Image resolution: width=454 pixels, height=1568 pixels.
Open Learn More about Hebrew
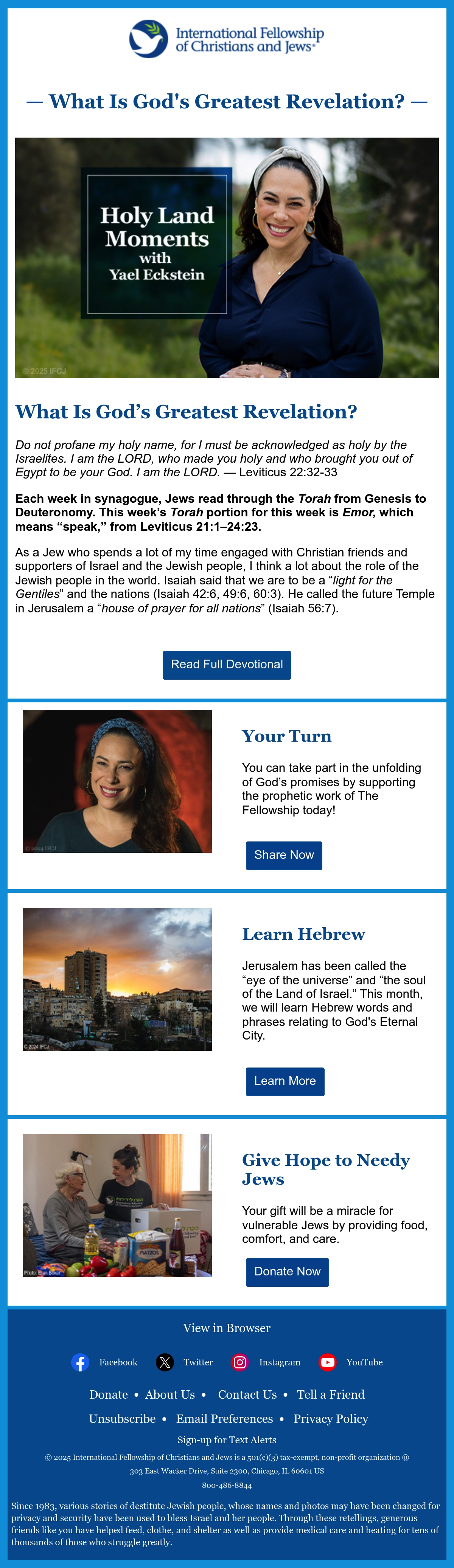tap(285, 1081)
